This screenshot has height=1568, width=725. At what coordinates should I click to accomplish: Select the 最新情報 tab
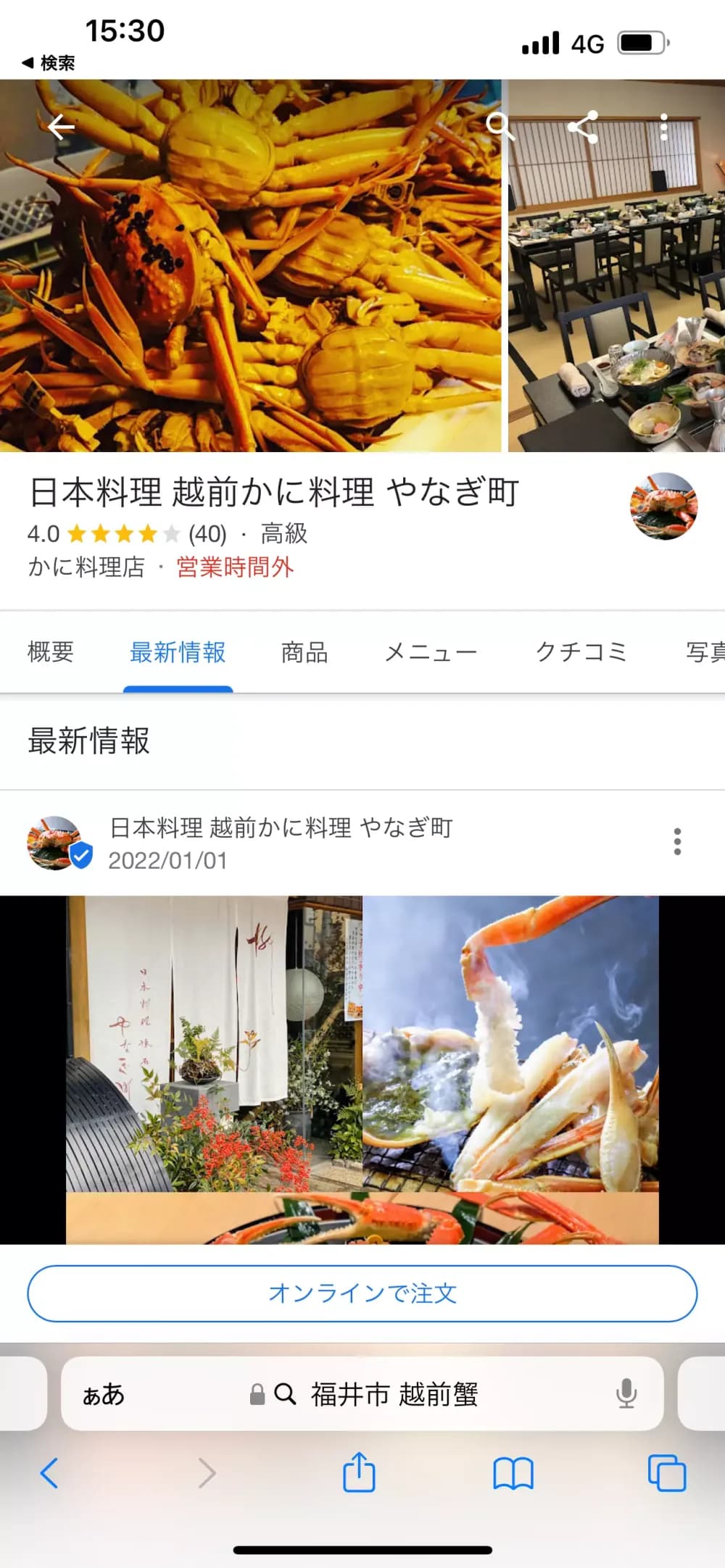tap(178, 652)
